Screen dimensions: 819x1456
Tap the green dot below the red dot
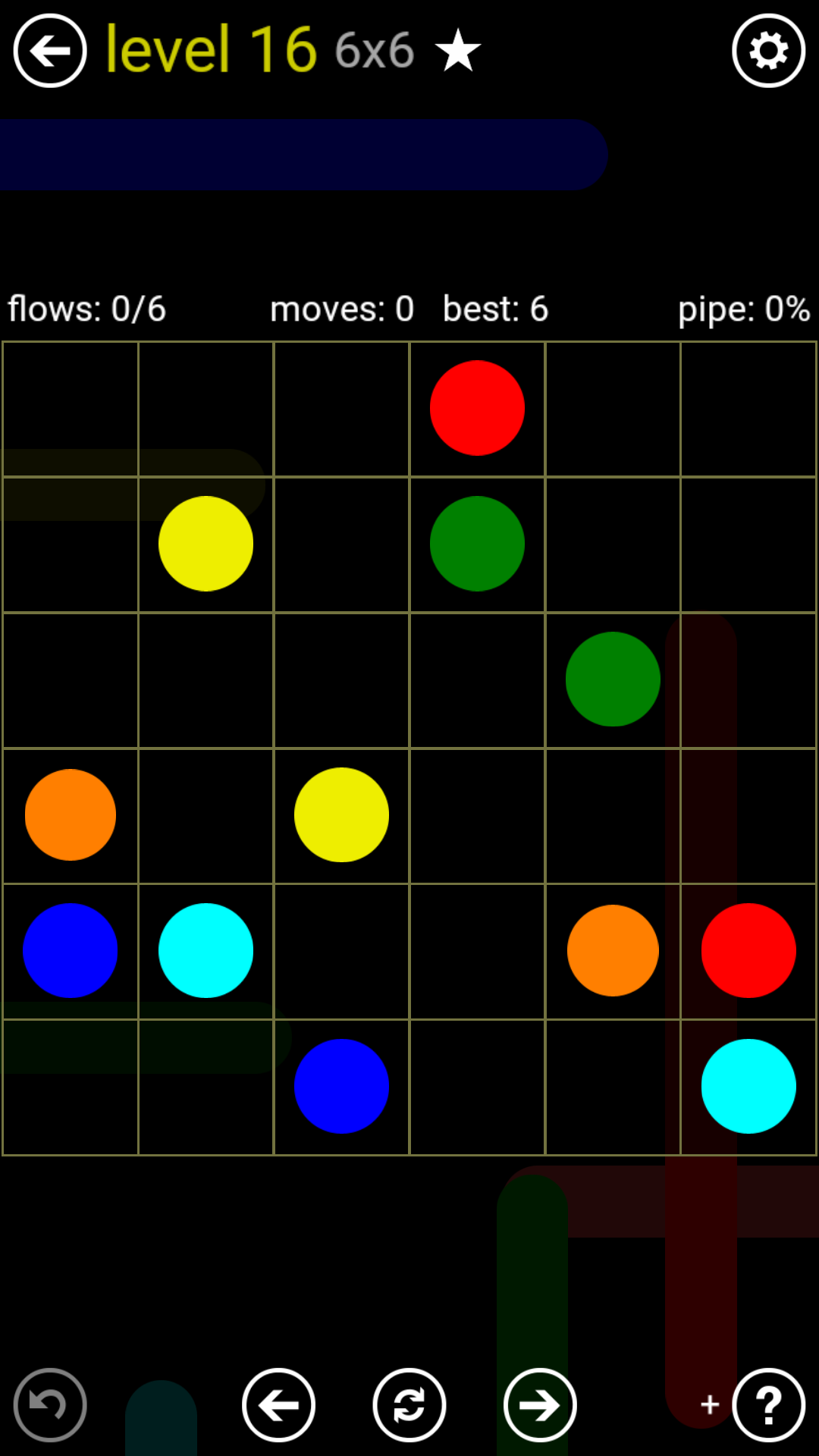477,544
